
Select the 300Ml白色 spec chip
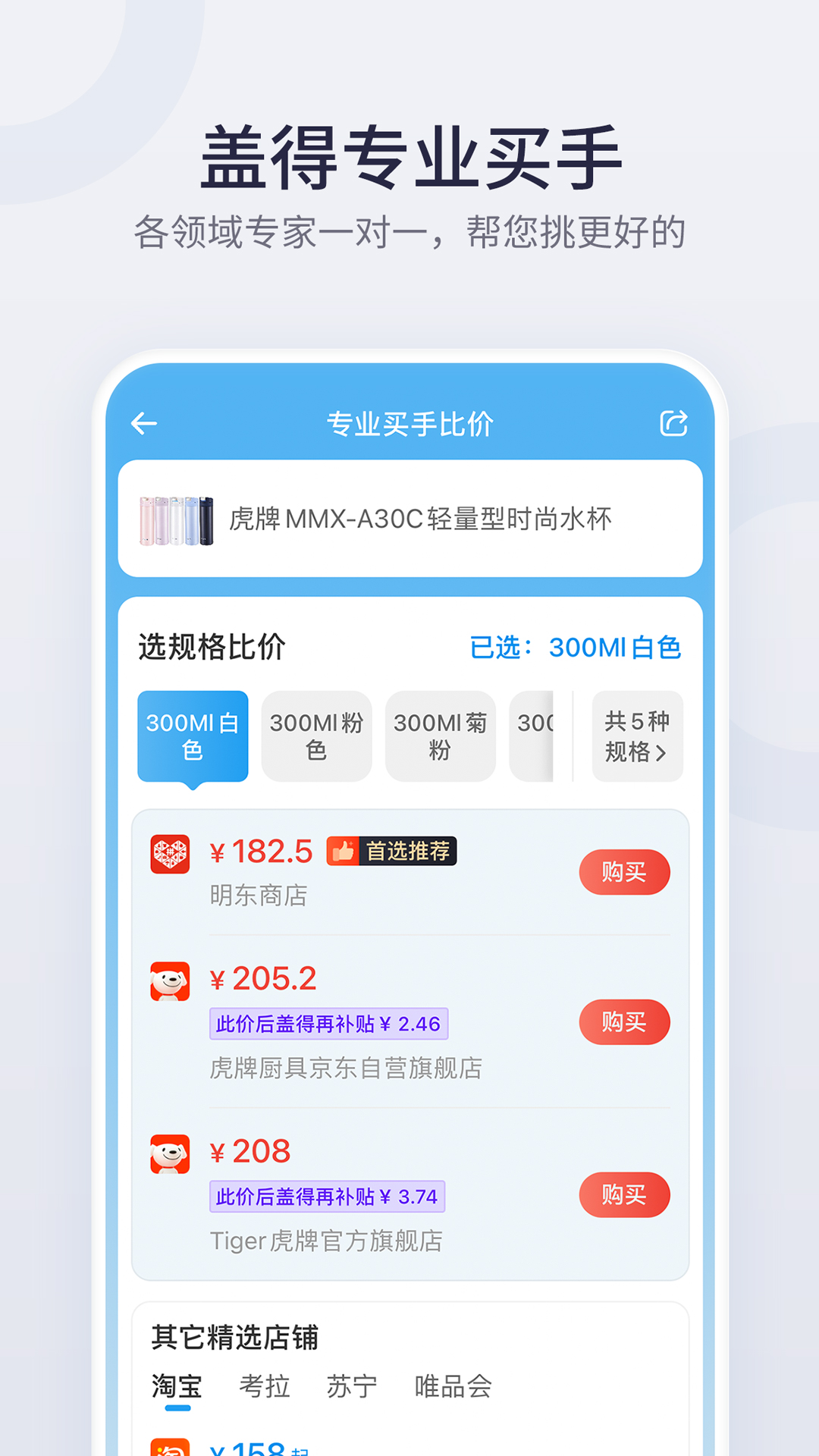(x=192, y=735)
